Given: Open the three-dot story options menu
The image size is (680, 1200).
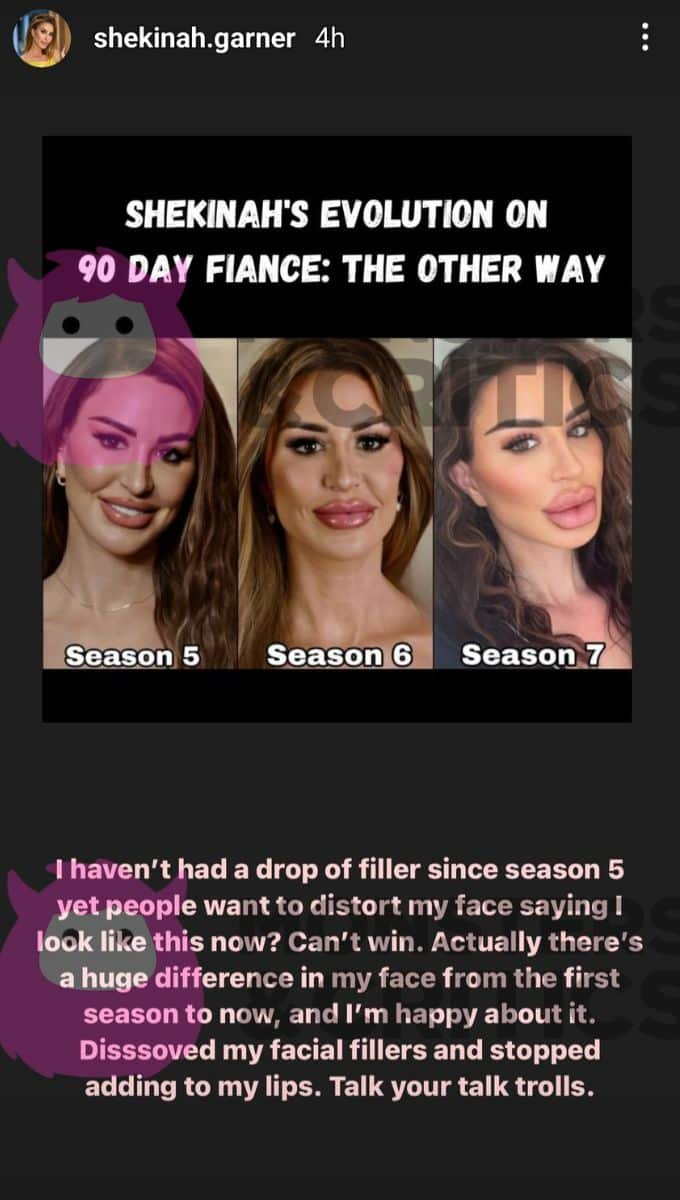Looking at the screenshot, I should 645,38.
